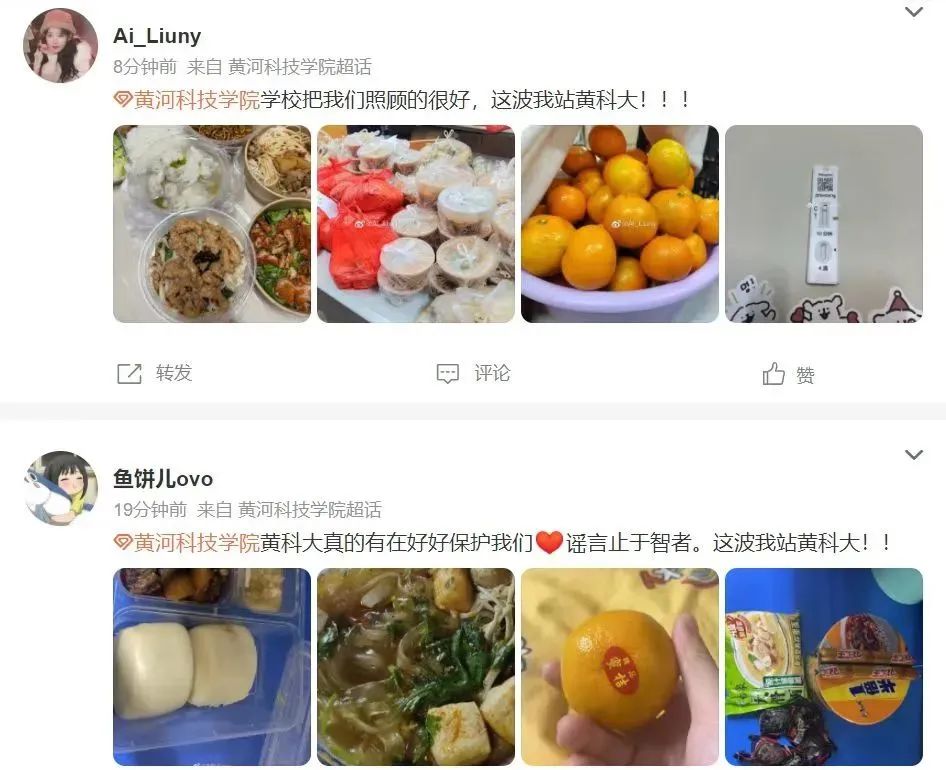View 鱼饼儿ovo's photo of tofu noodle soup
Screen dimensions: 946x770
point(416,666)
